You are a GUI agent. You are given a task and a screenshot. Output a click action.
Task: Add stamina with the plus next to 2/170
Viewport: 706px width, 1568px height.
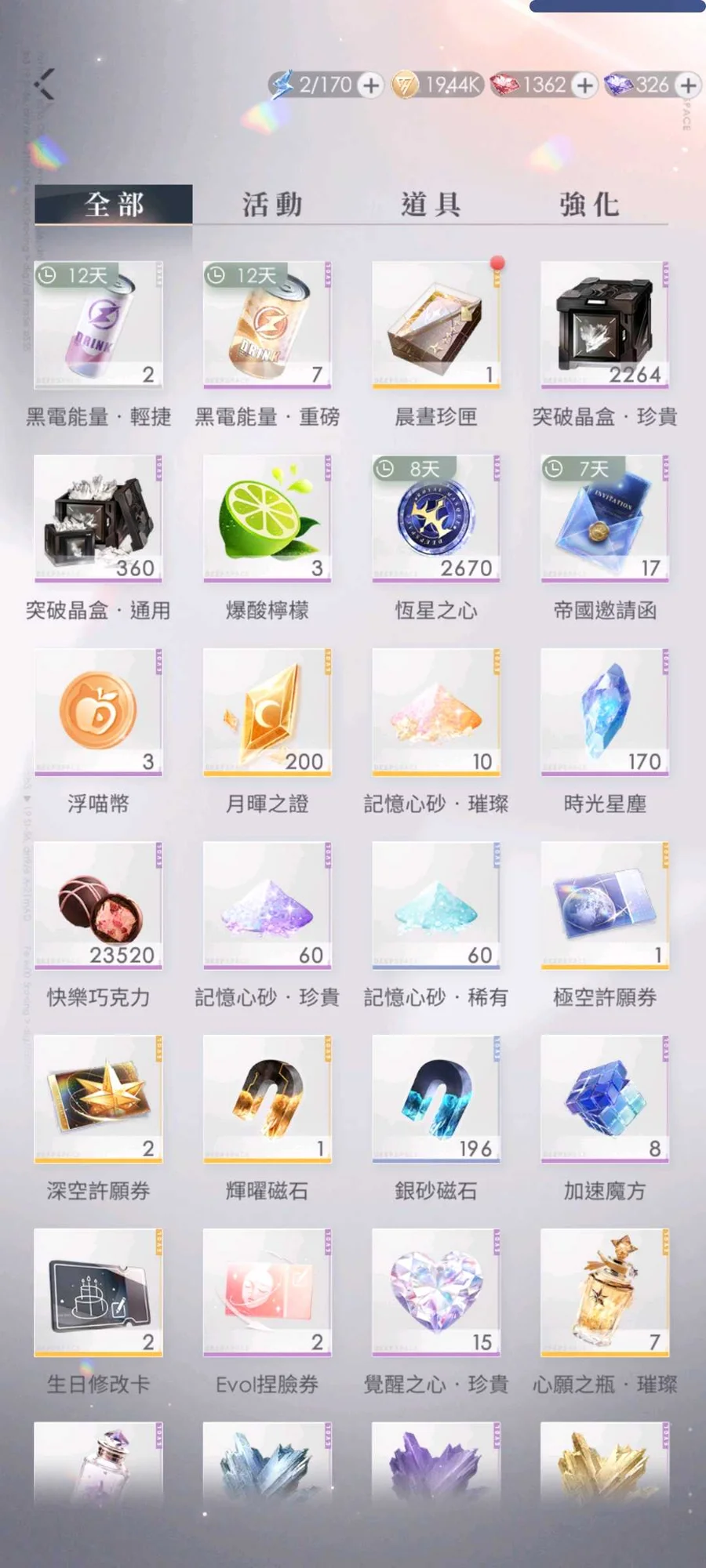(x=371, y=85)
